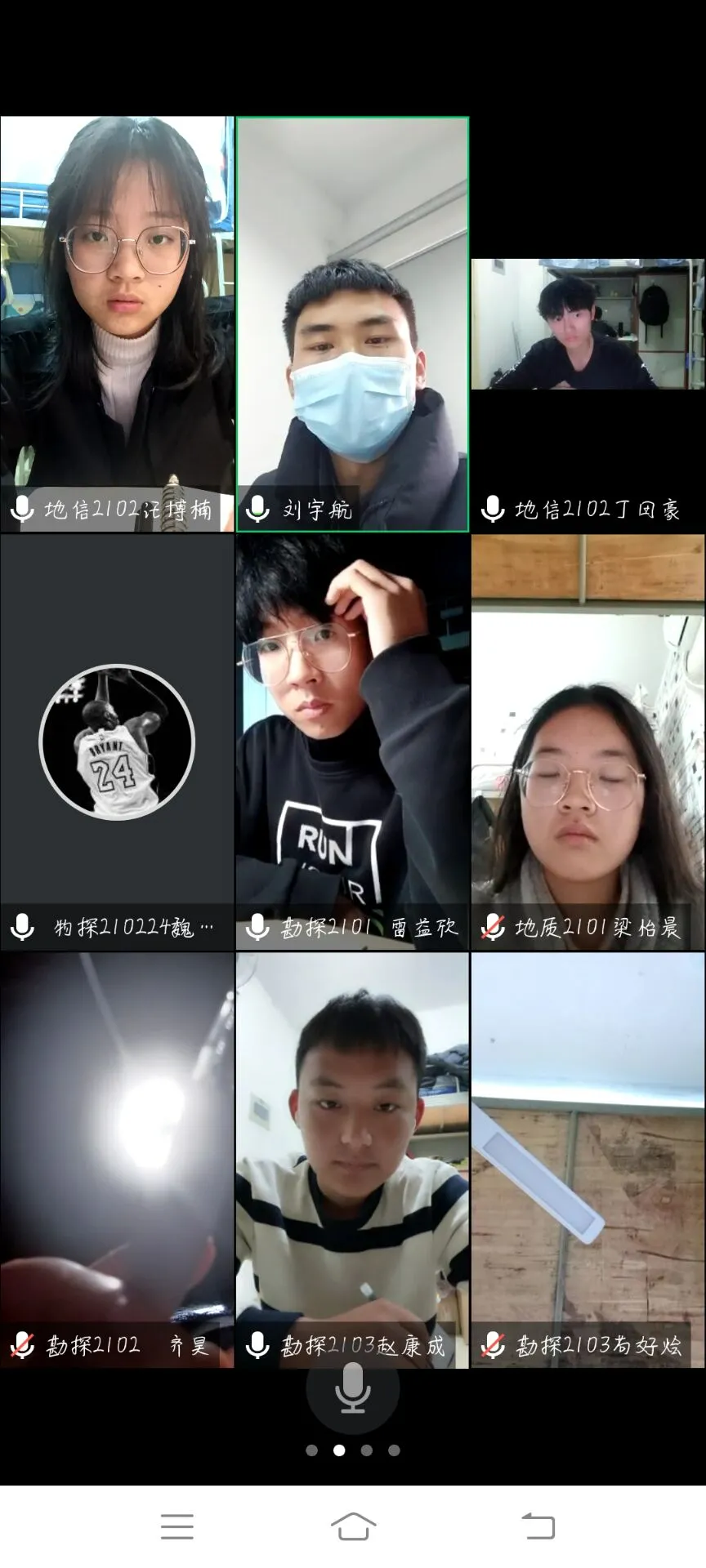View 勘探2103 苟好焓's video tile
The width and height of the screenshot is (706, 1568).
tap(588, 1160)
